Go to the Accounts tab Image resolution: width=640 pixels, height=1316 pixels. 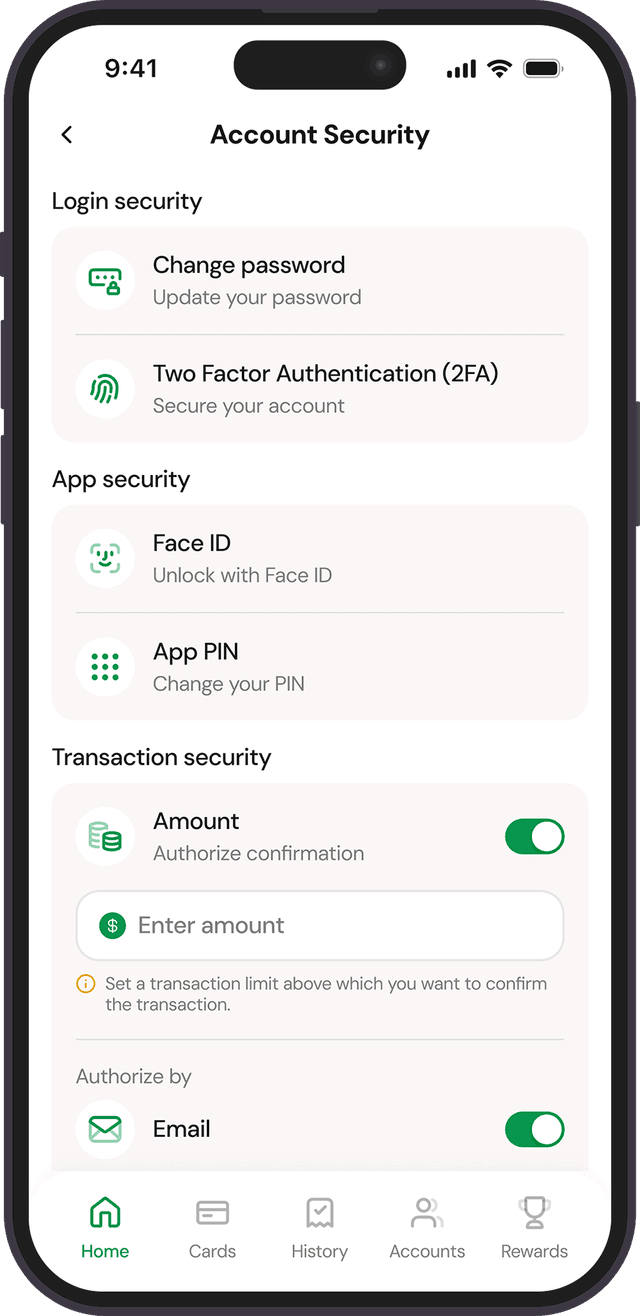pos(427,1228)
